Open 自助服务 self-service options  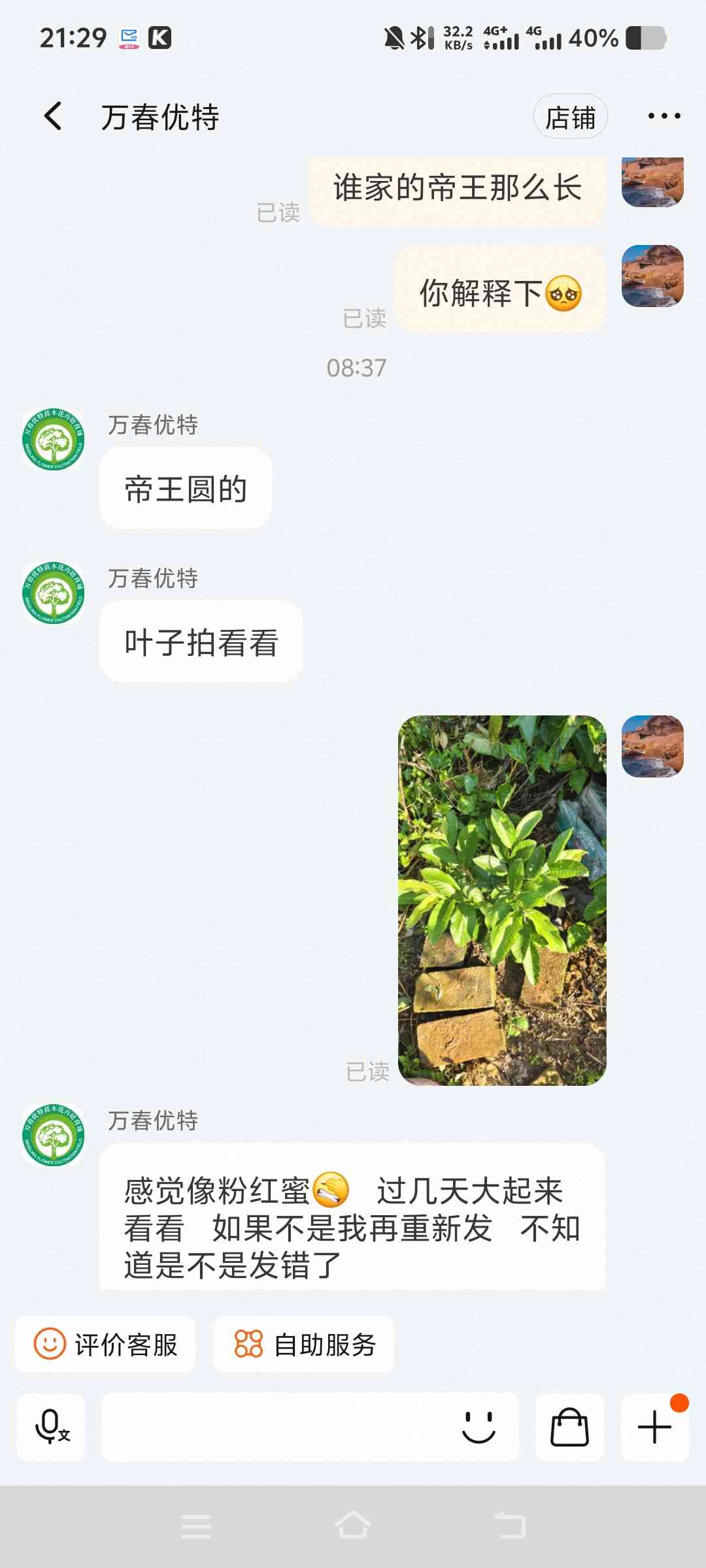click(304, 1344)
